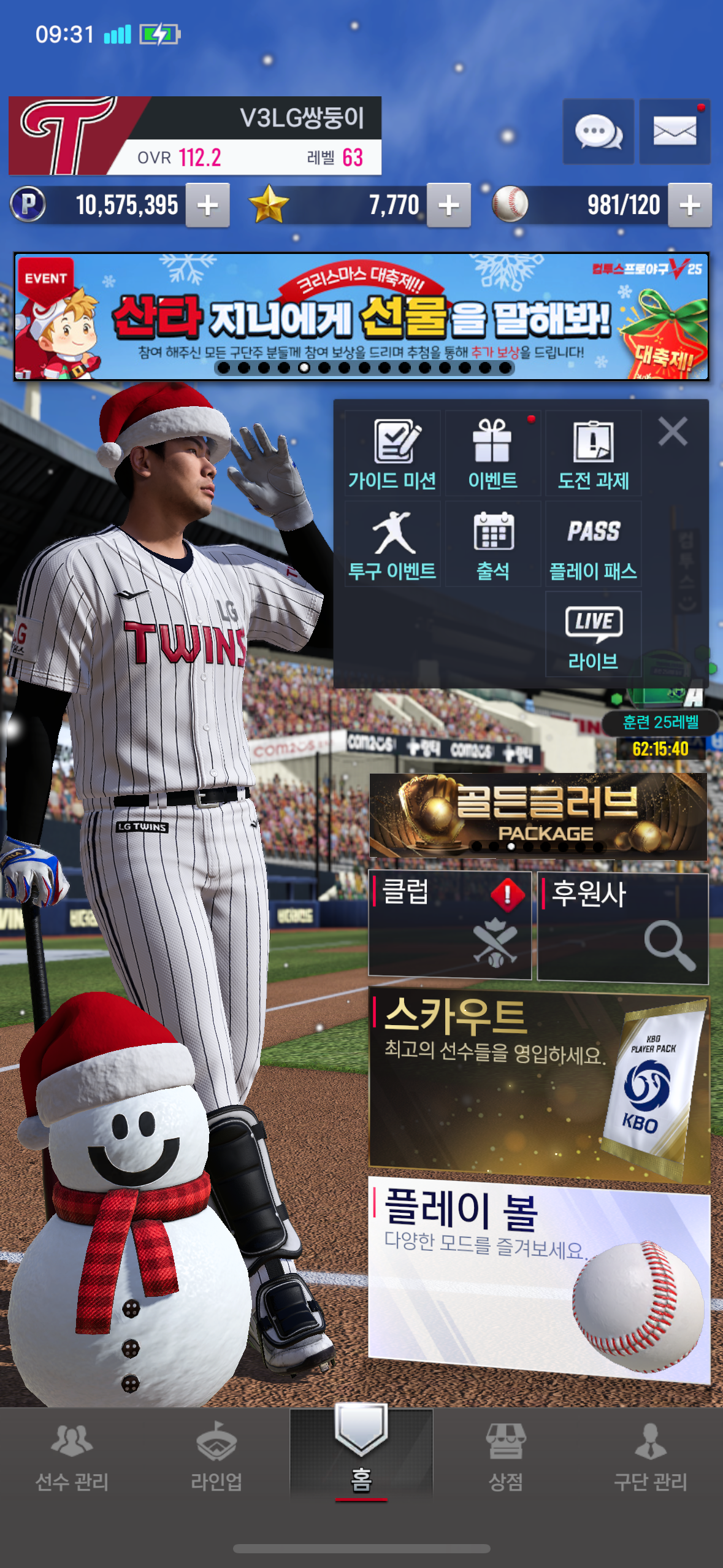Open the chat speech bubble icon
Image resolution: width=723 pixels, height=1568 pixels.
coord(598,131)
